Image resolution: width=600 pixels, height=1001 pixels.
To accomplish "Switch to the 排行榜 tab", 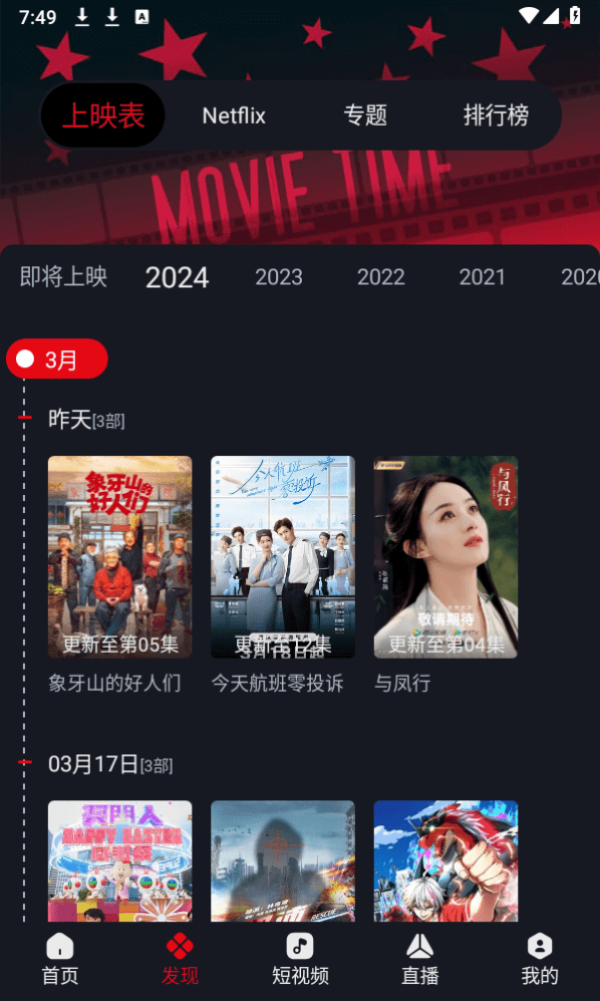I will (496, 116).
